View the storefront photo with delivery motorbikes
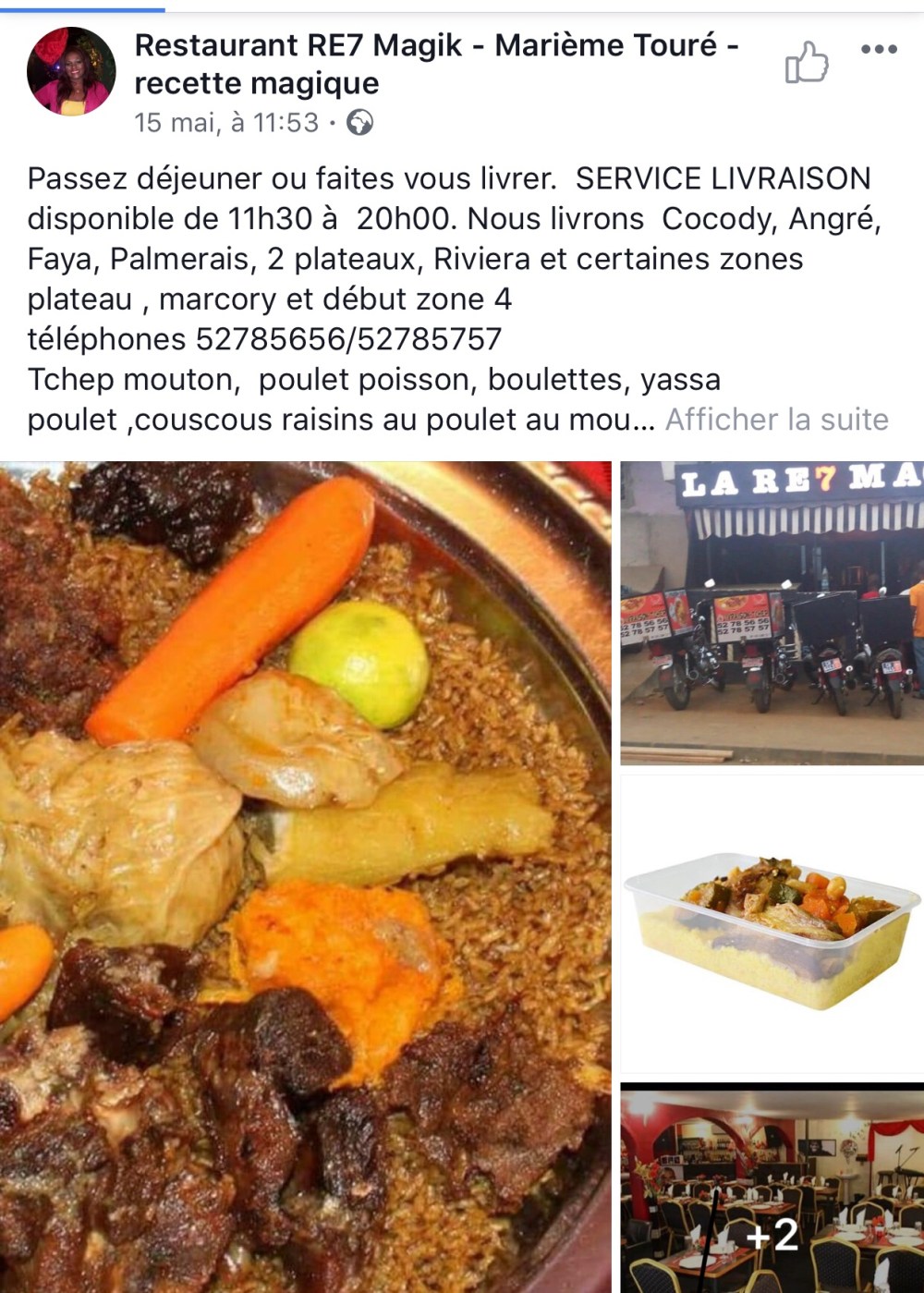The width and height of the screenshot is (924, 1293). point(772,613)
